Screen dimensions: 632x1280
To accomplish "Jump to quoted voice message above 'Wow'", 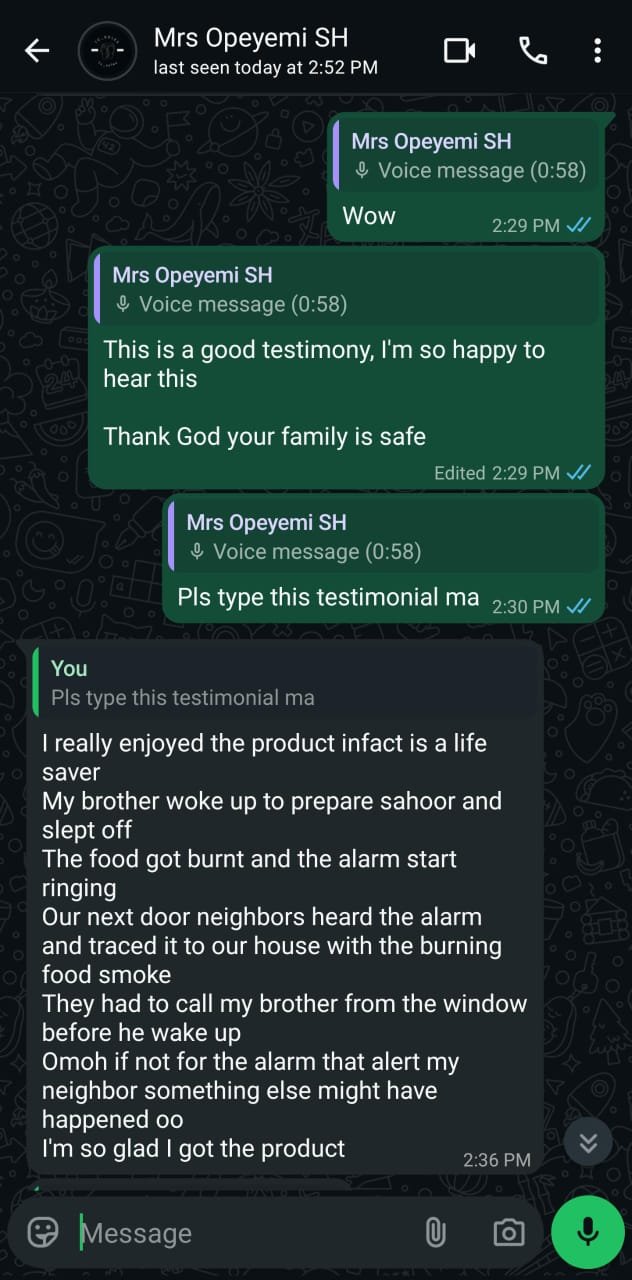I will point(467,156).
